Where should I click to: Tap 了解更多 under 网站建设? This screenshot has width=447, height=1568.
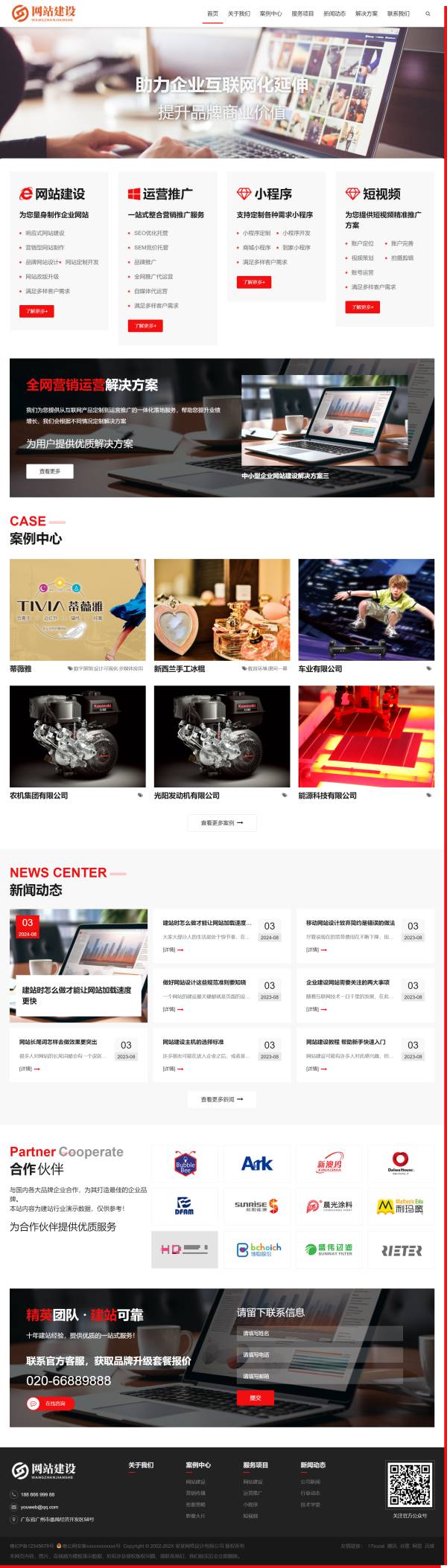click(37, 311)
